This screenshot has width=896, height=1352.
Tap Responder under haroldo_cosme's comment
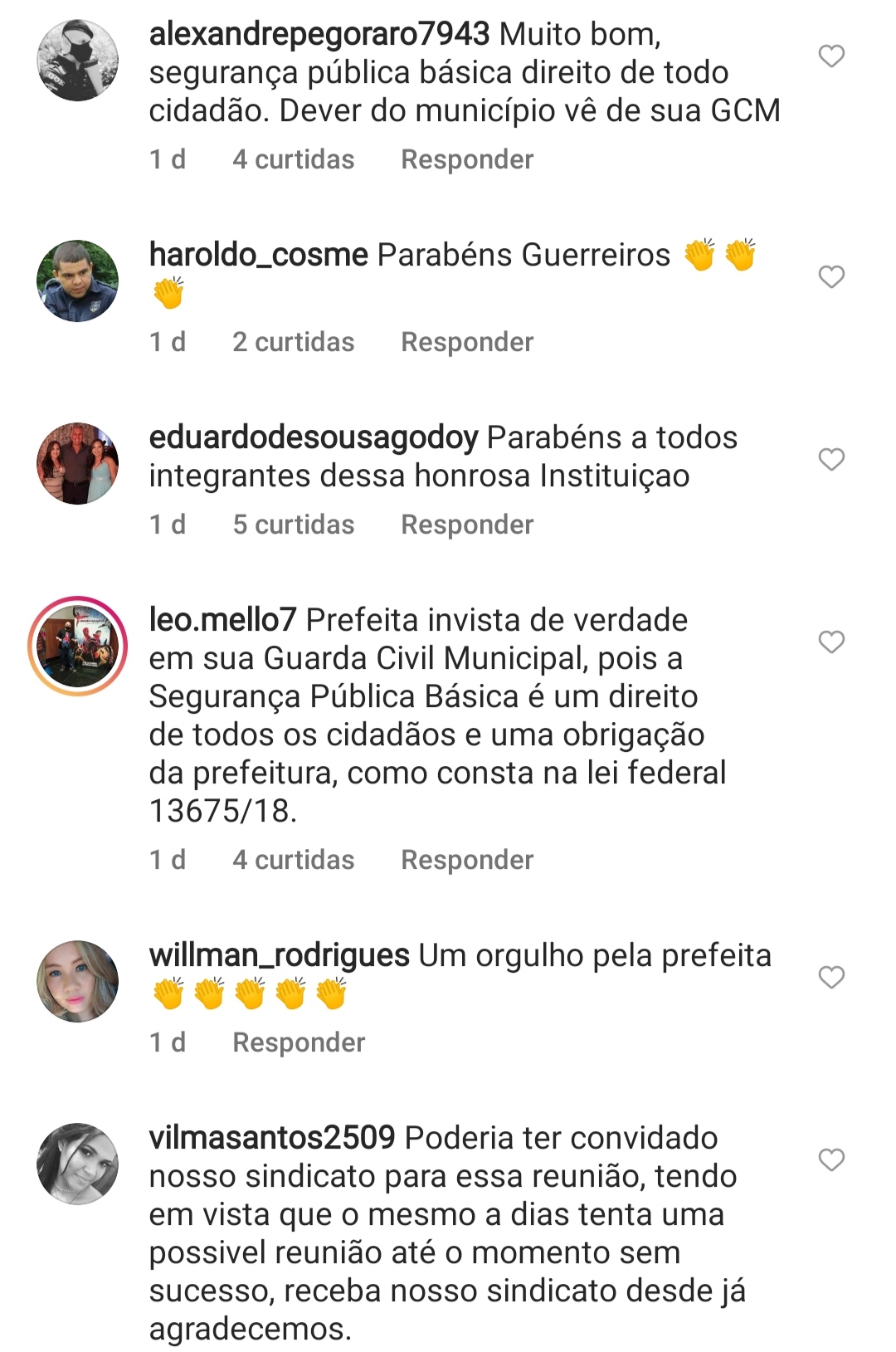point(466,342)
